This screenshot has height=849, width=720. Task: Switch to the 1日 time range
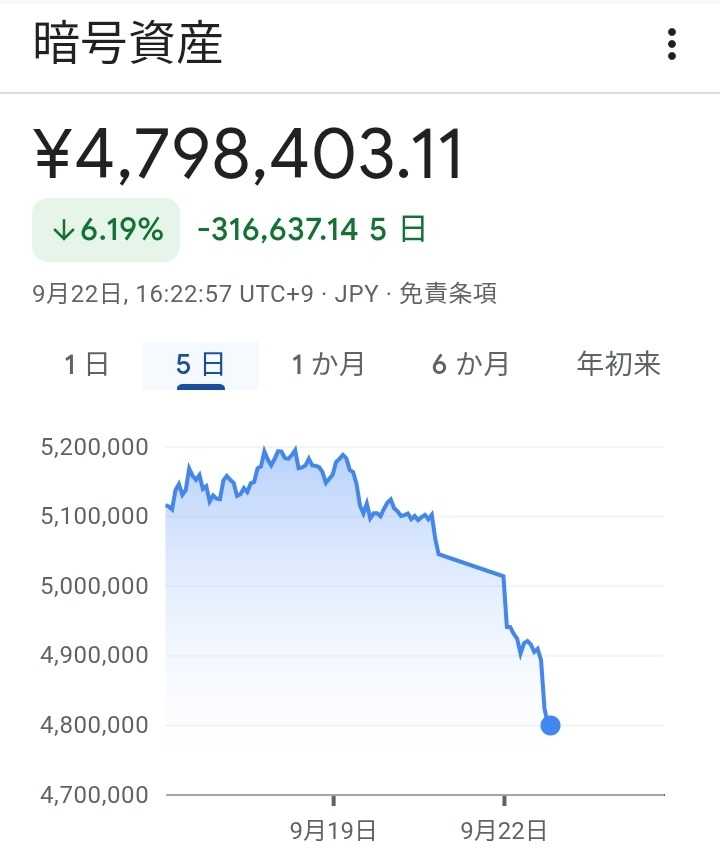[x=86, y=364]
